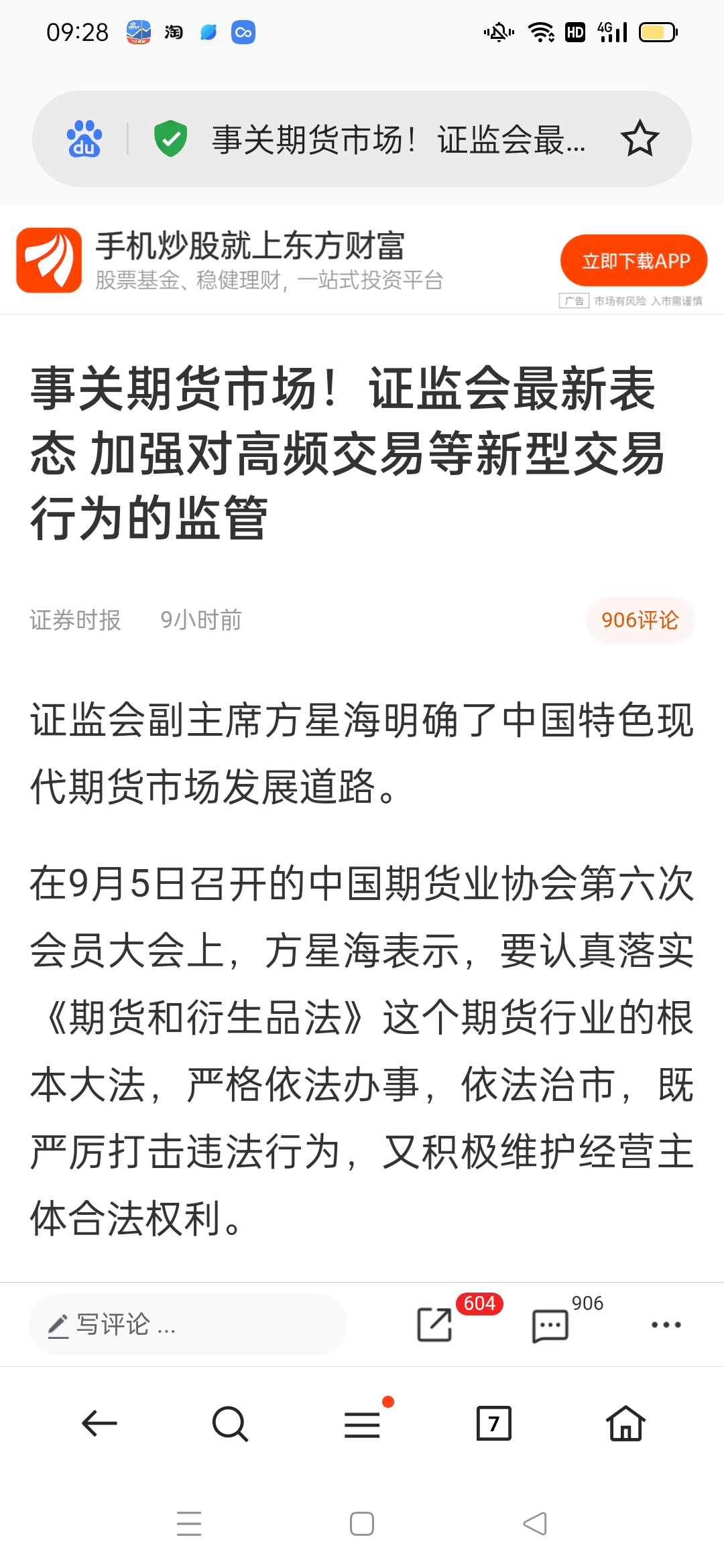Tap the system home button
724x1568 pixels.
362,1524
